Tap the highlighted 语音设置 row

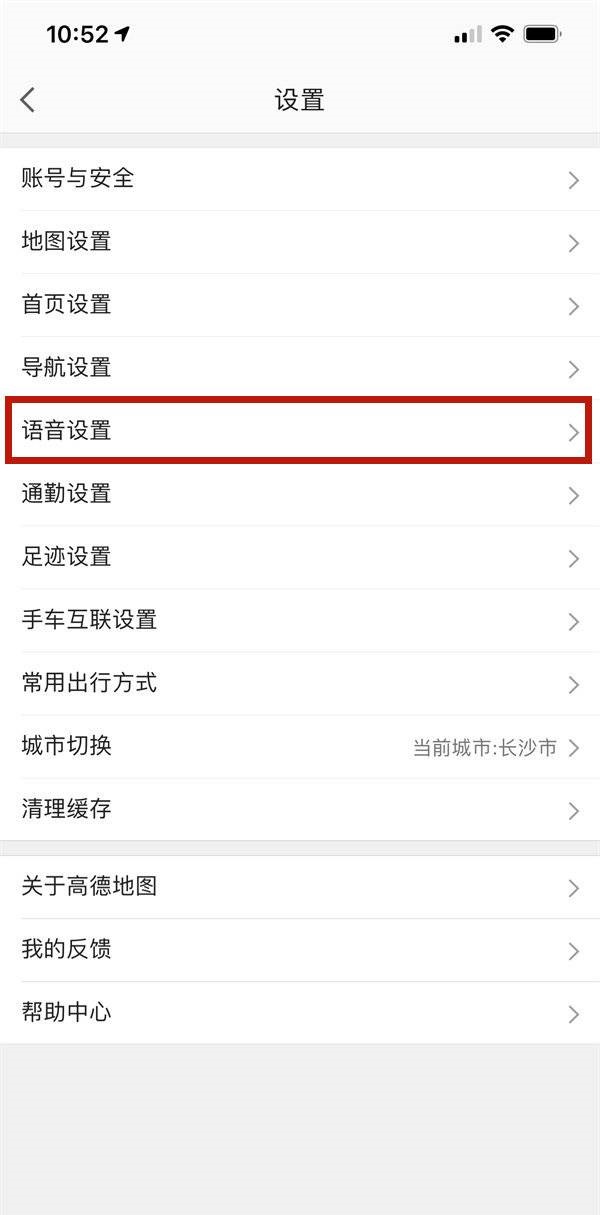click(x=300, y=431)
